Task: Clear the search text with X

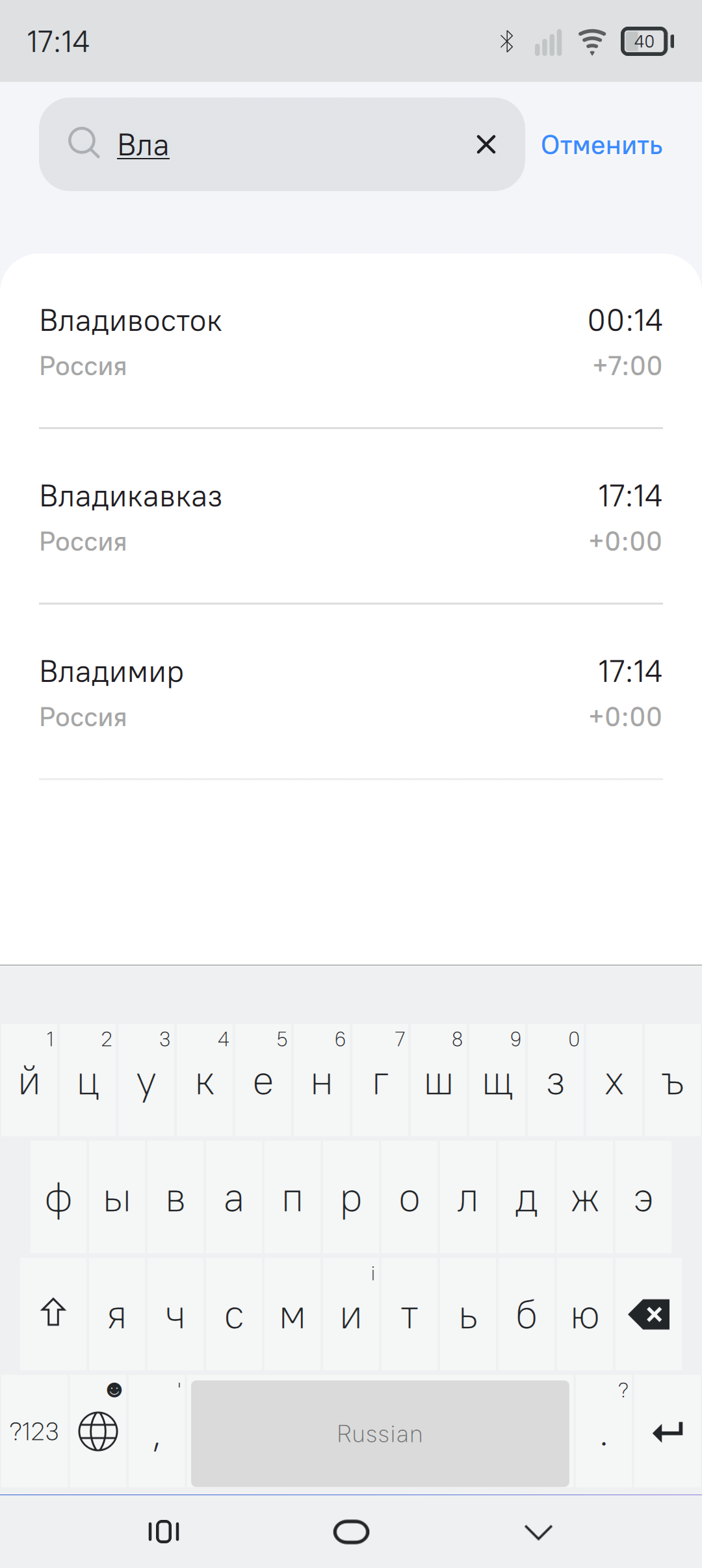Action: [x=486, y=144]
